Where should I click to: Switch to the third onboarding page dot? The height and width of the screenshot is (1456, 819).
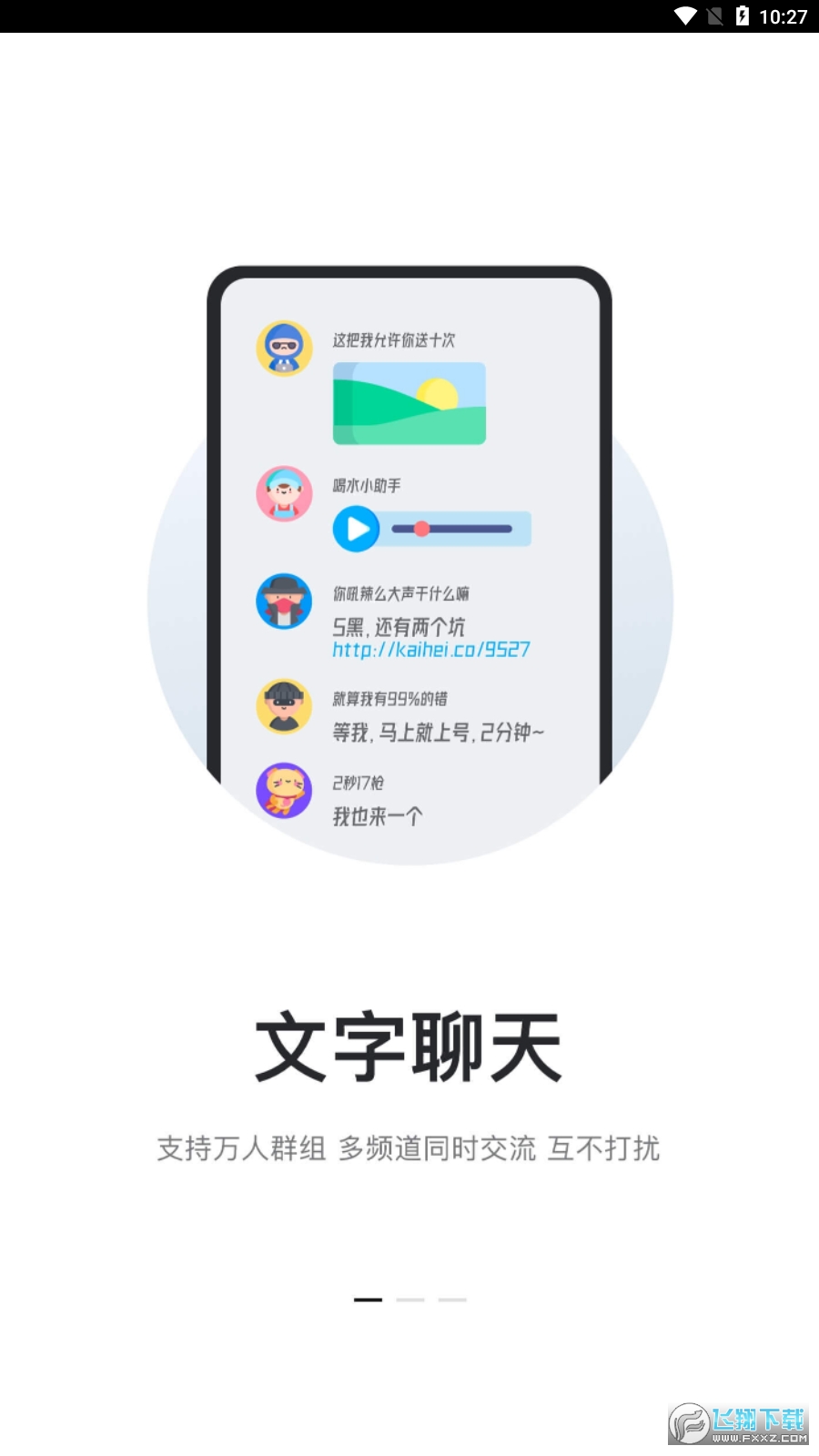point(450,1299)
